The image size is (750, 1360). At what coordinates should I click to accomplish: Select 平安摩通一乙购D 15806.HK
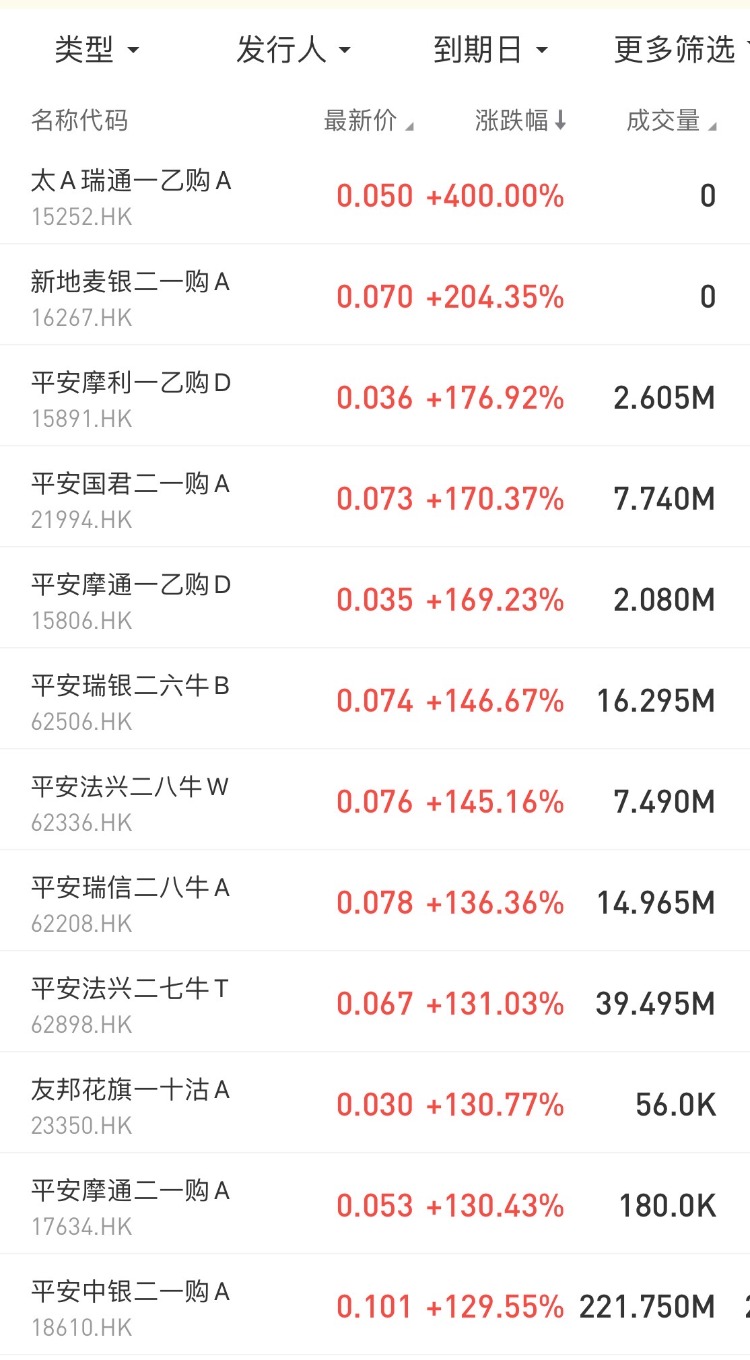131,600
